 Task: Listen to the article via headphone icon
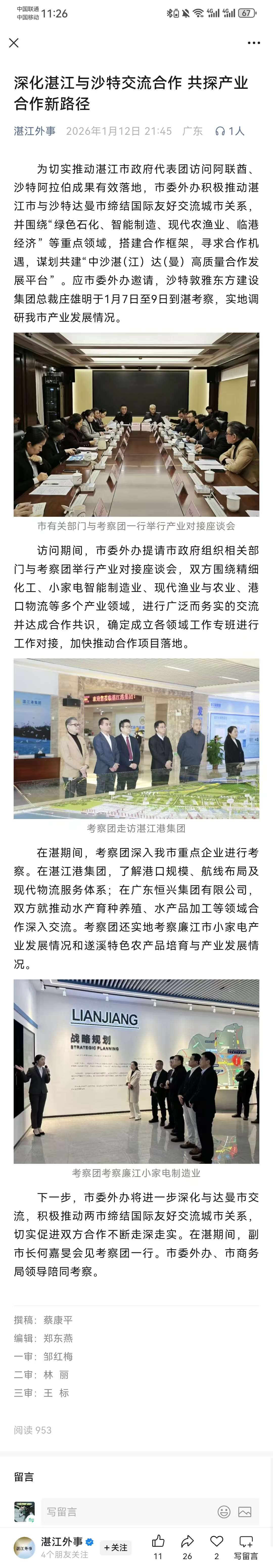pos(220,131)
